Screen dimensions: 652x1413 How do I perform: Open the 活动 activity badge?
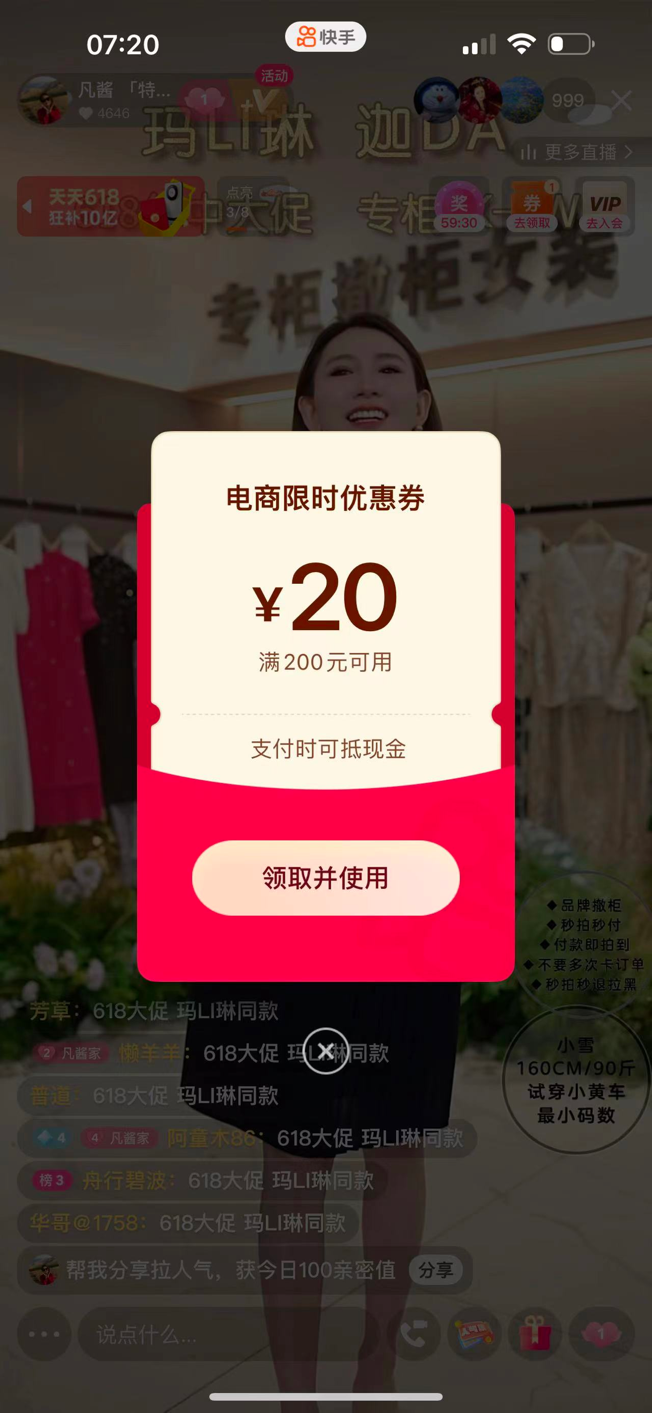tap(272, 77)
